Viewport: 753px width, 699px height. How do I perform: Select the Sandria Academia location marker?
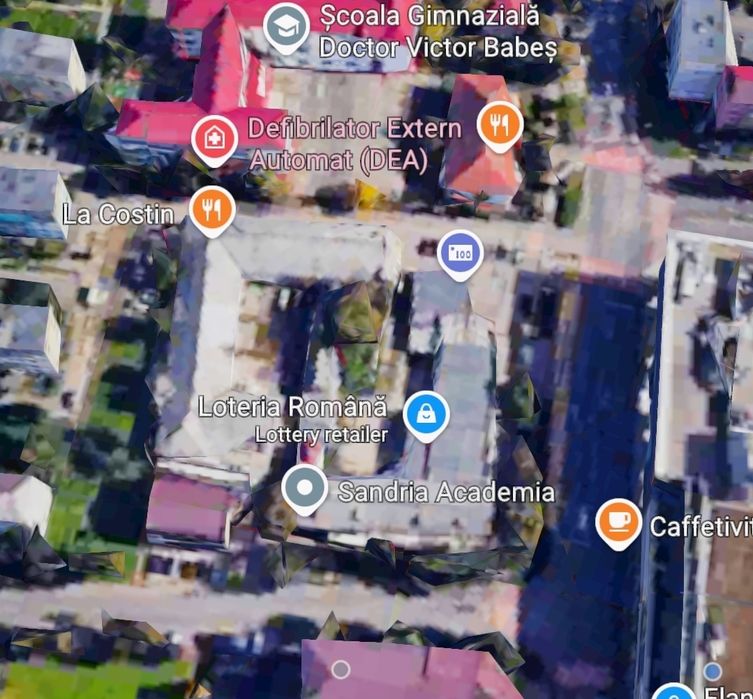coord(304,488)
